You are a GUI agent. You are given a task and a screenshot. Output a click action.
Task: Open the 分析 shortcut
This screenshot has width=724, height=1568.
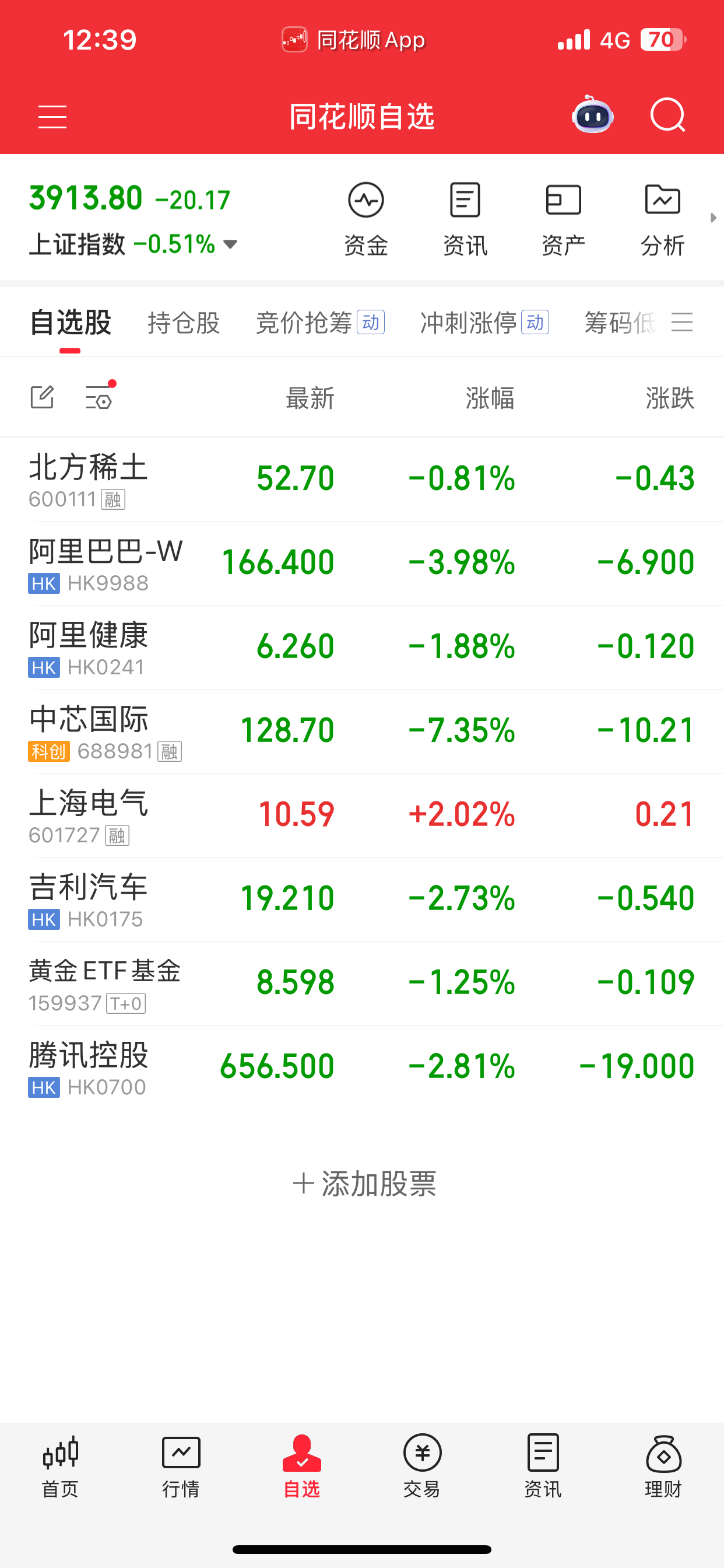tap(663, 220)
